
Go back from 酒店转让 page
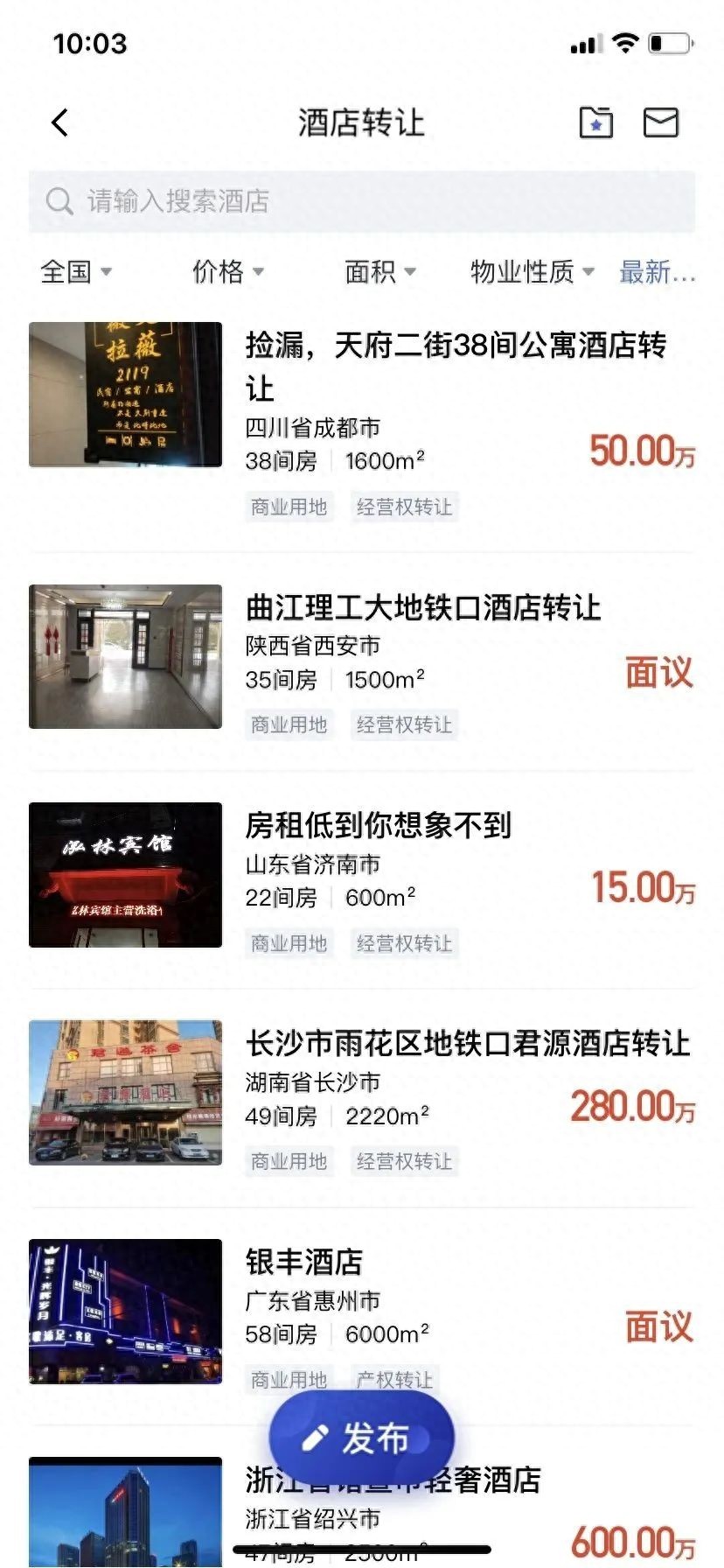point(59,122)
